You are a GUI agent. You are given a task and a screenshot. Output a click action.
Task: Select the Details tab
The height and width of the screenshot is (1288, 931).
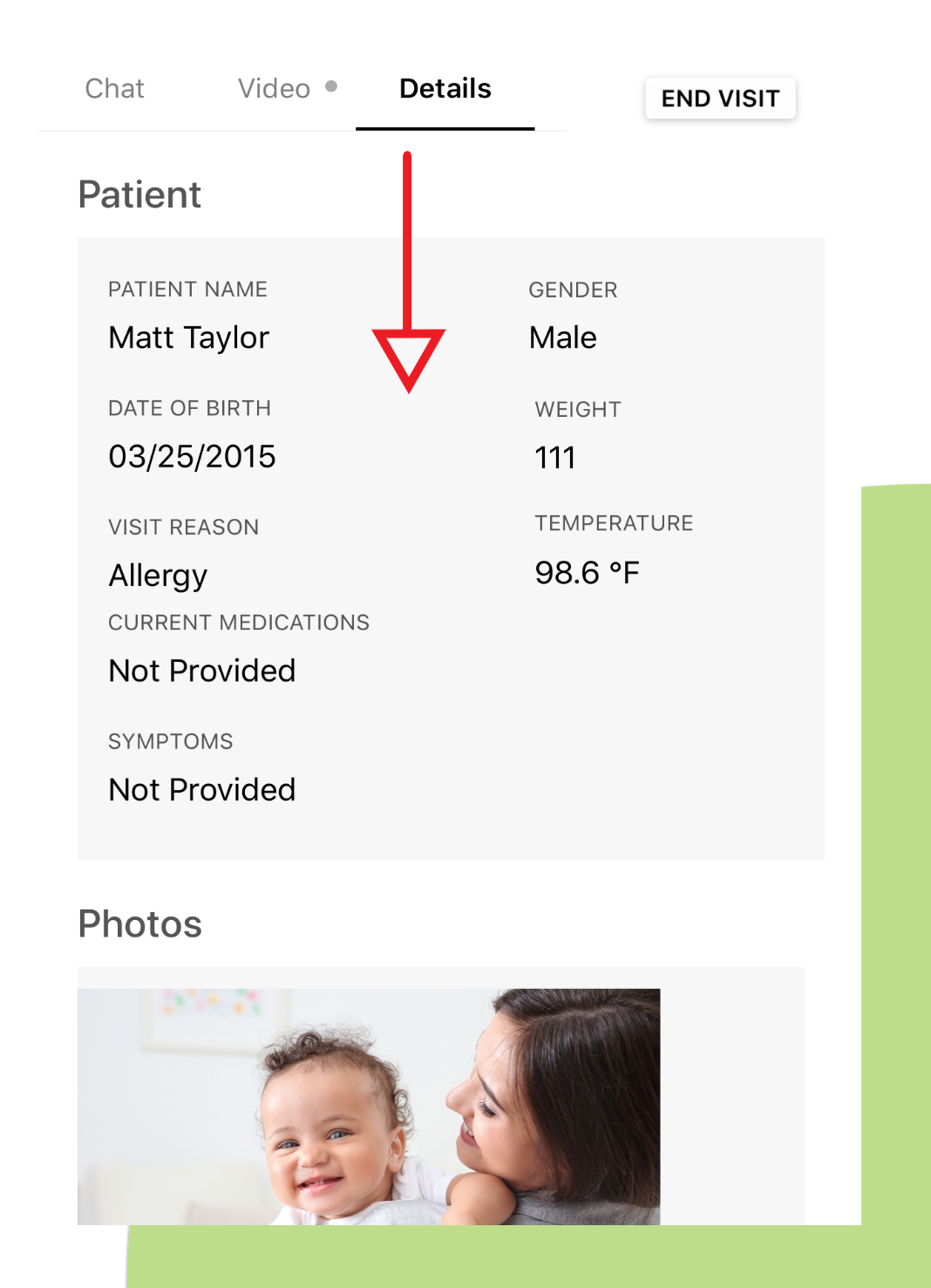click(445, 89)
